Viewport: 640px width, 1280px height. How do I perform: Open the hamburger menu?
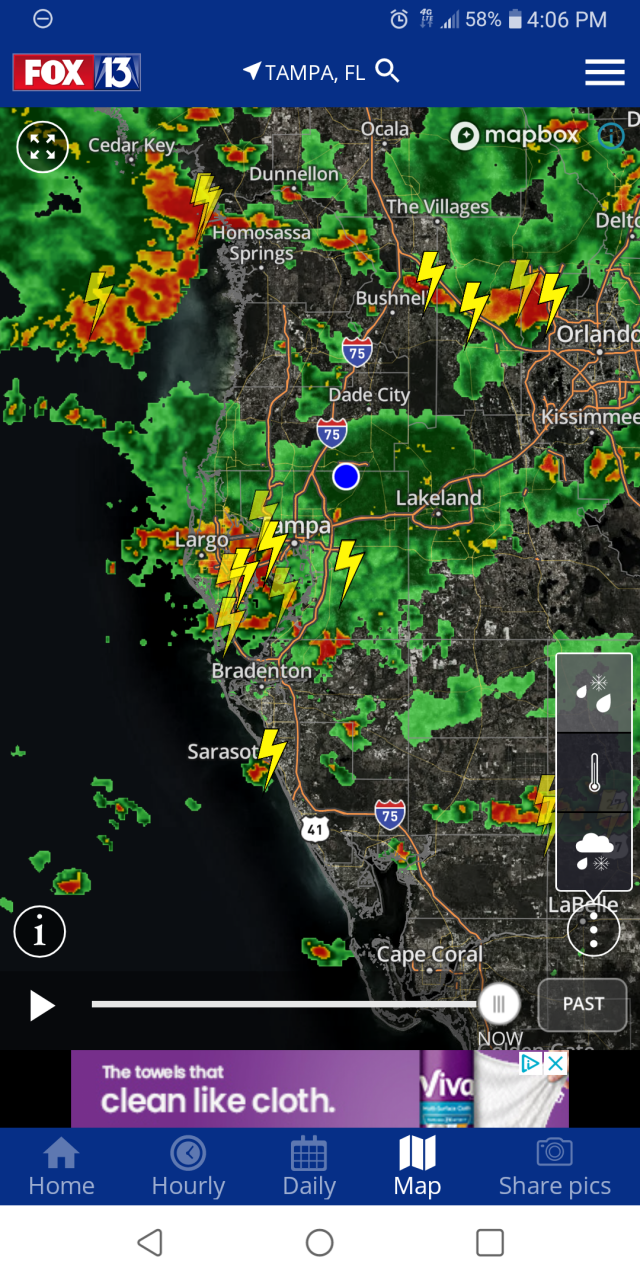point(604,72)
